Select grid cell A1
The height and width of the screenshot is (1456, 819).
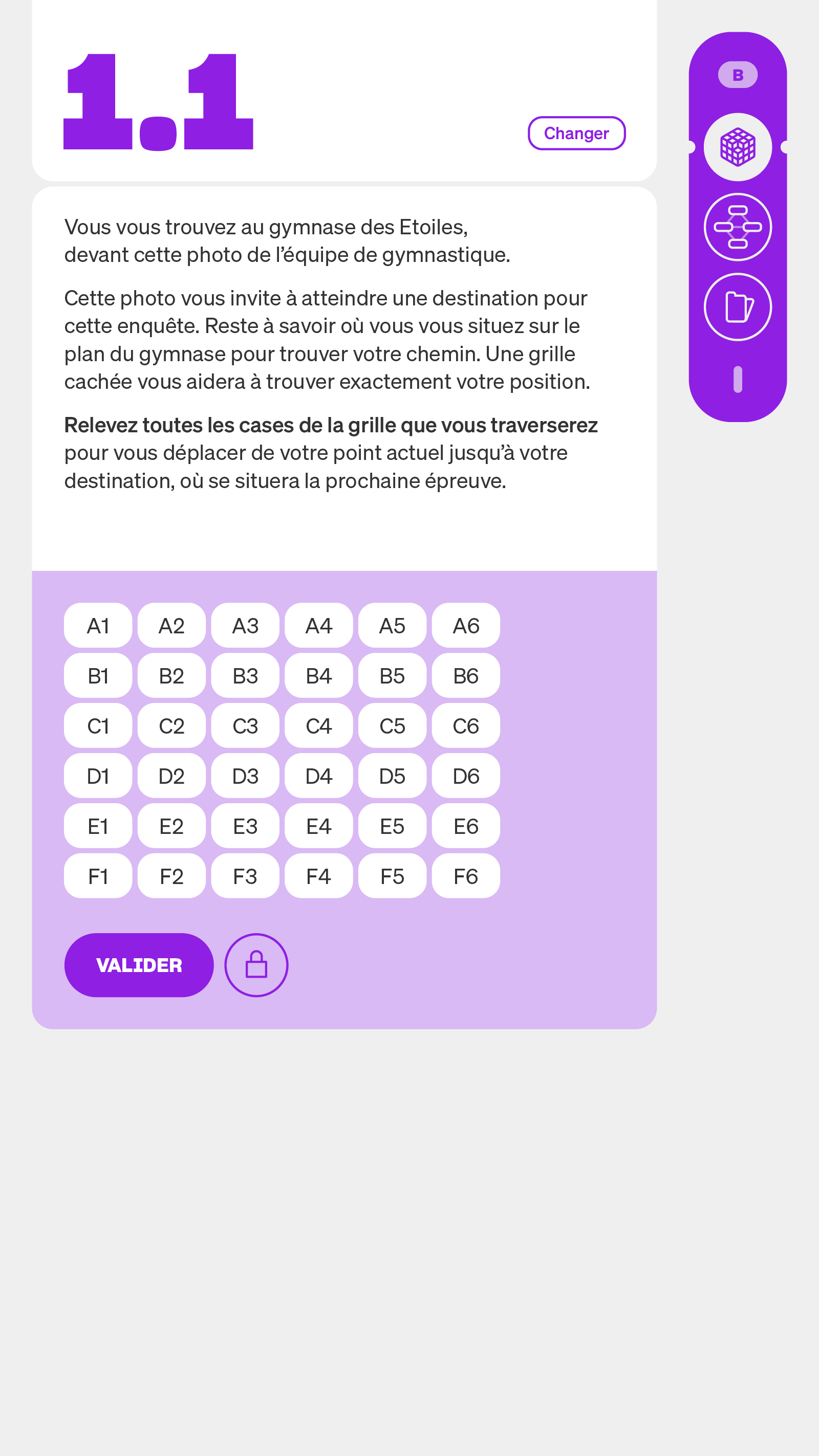coord(98,625)
